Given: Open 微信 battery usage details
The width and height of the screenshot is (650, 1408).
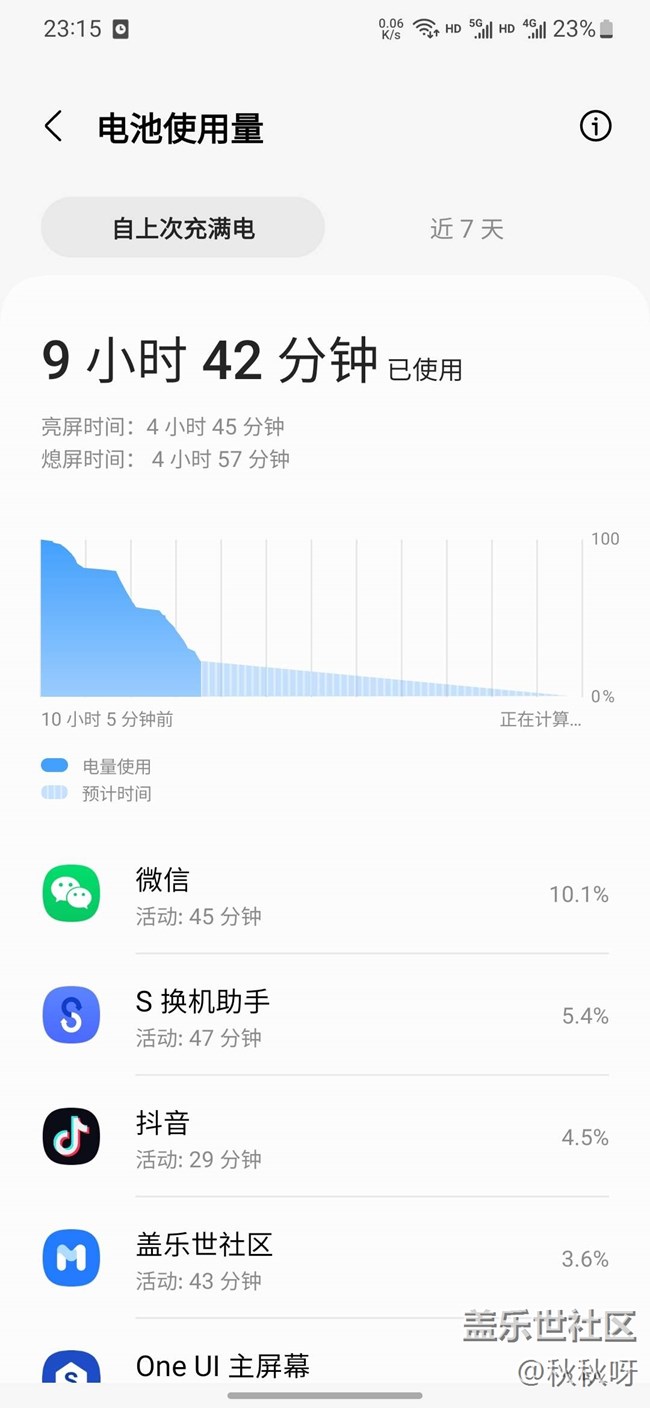Looking at the screenshot, I should (325, 894).
